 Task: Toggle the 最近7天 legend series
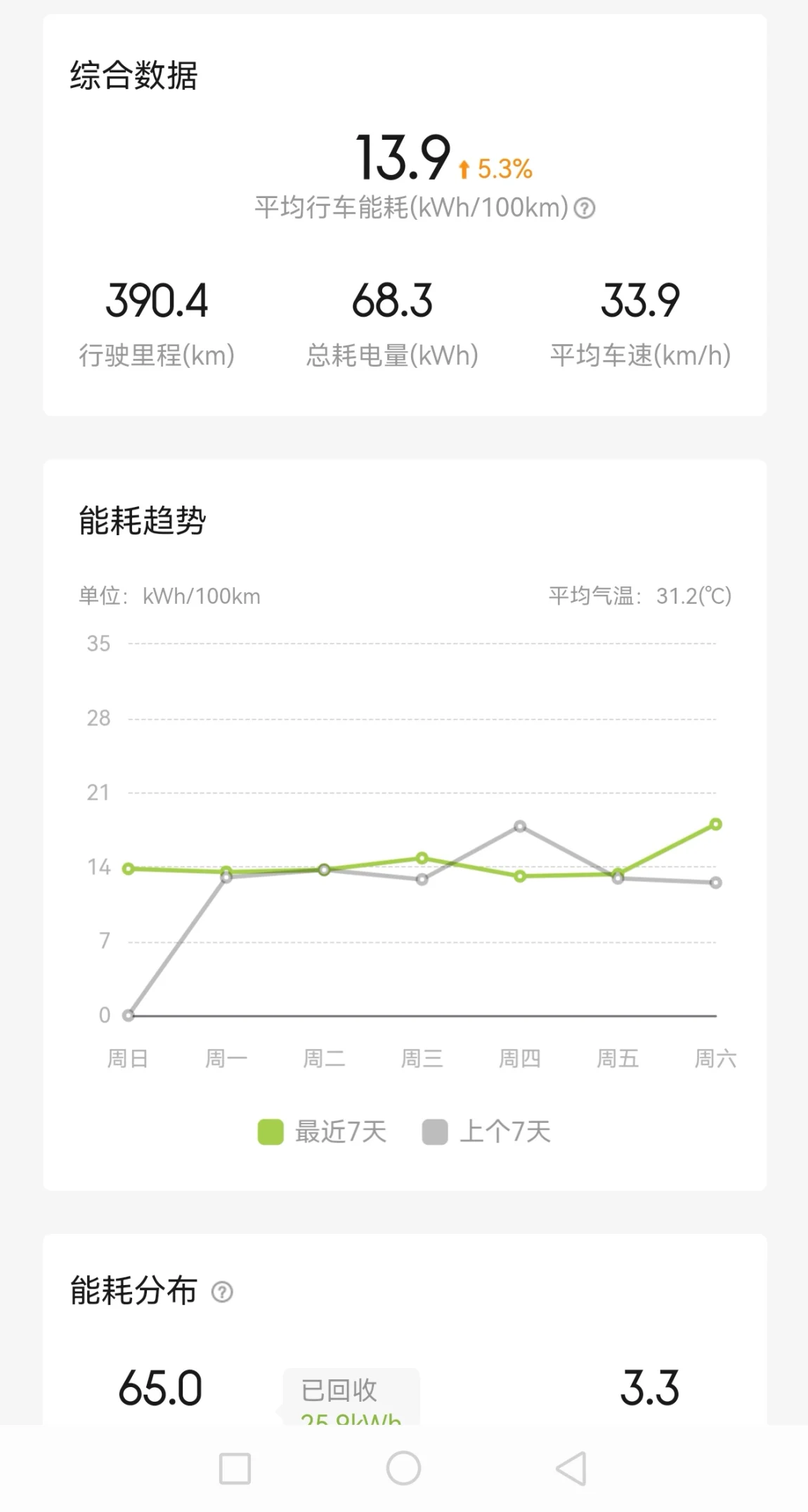coord(322,1132)
